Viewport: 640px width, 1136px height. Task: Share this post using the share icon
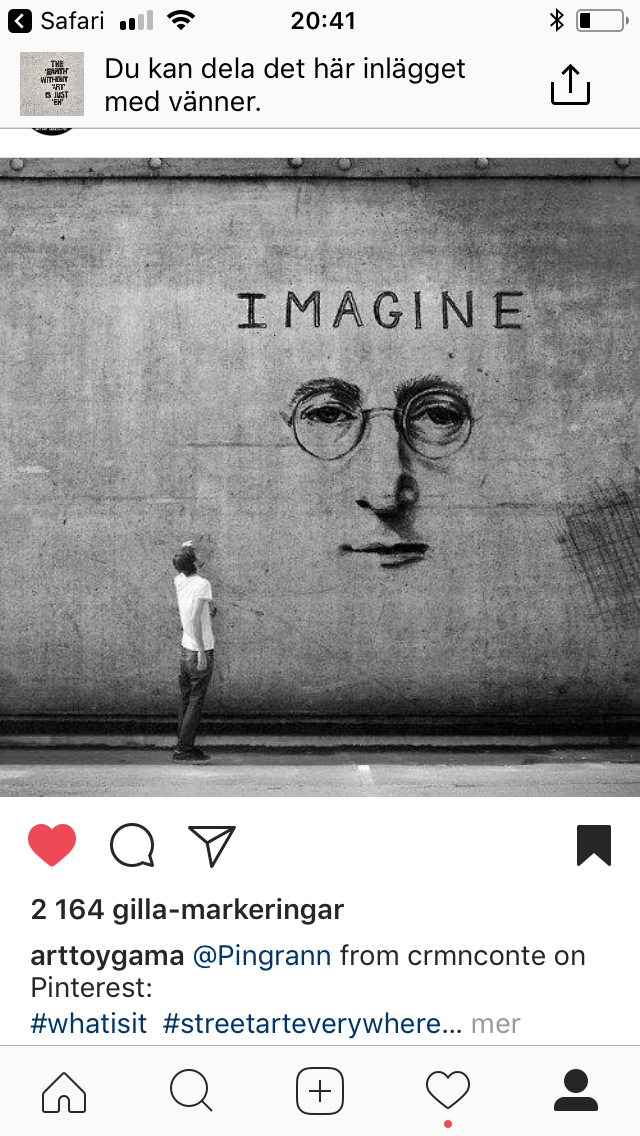(x=571, y=85)
